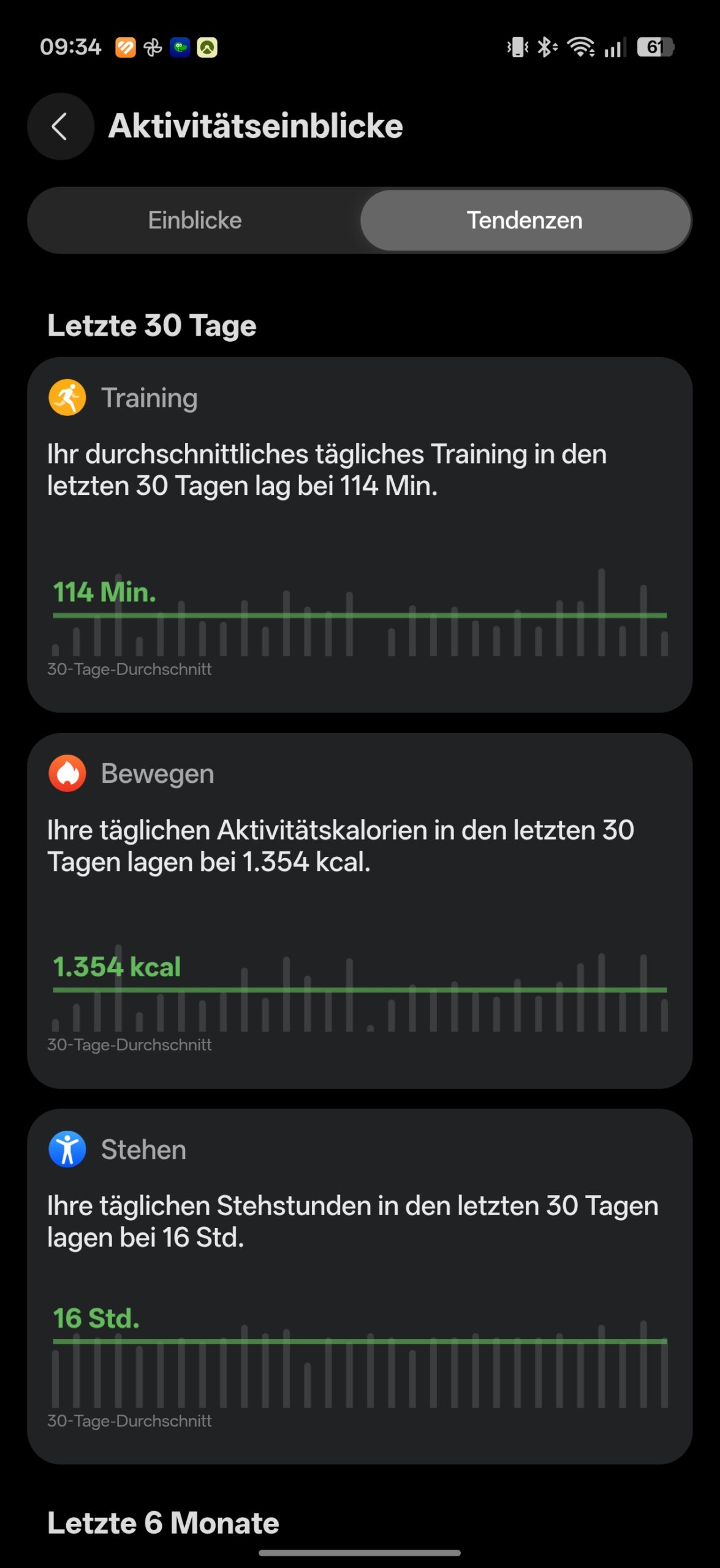Select the Tendenzen tab
720x1568 pixels.
pos(525,221)
